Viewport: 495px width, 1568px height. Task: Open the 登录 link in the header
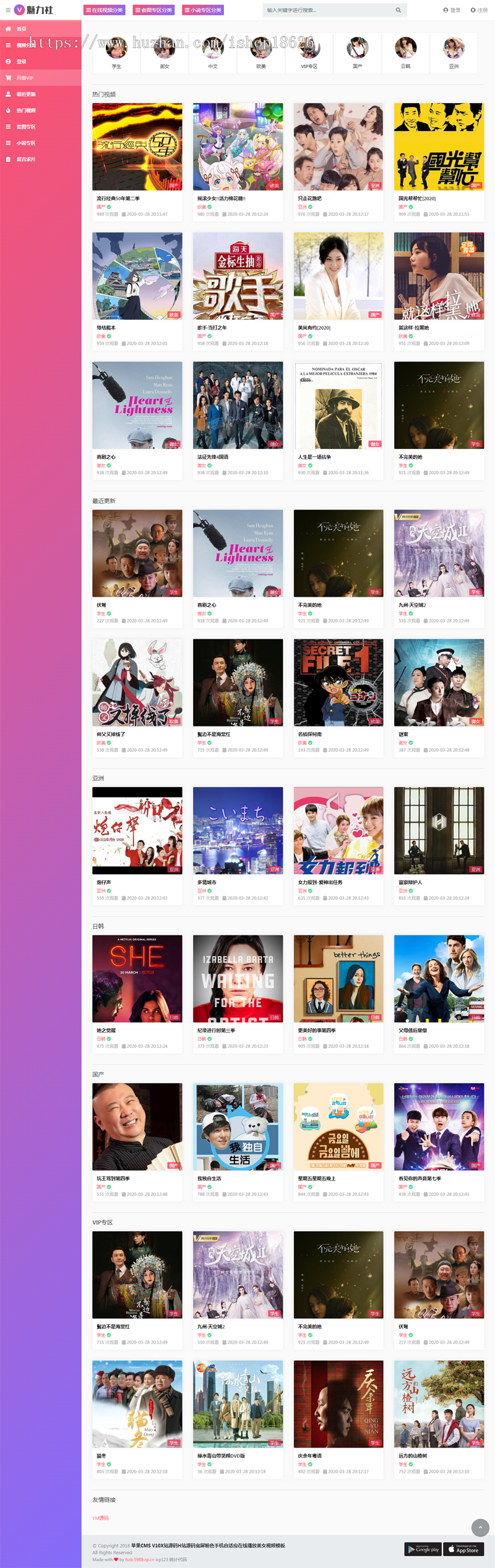click(x=452, y=10)
